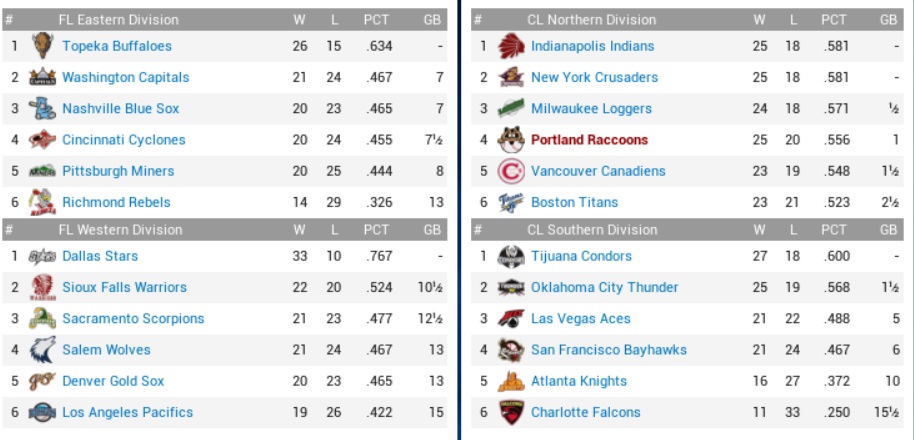Select the Charlotte Falcons team link

[585, 412]
